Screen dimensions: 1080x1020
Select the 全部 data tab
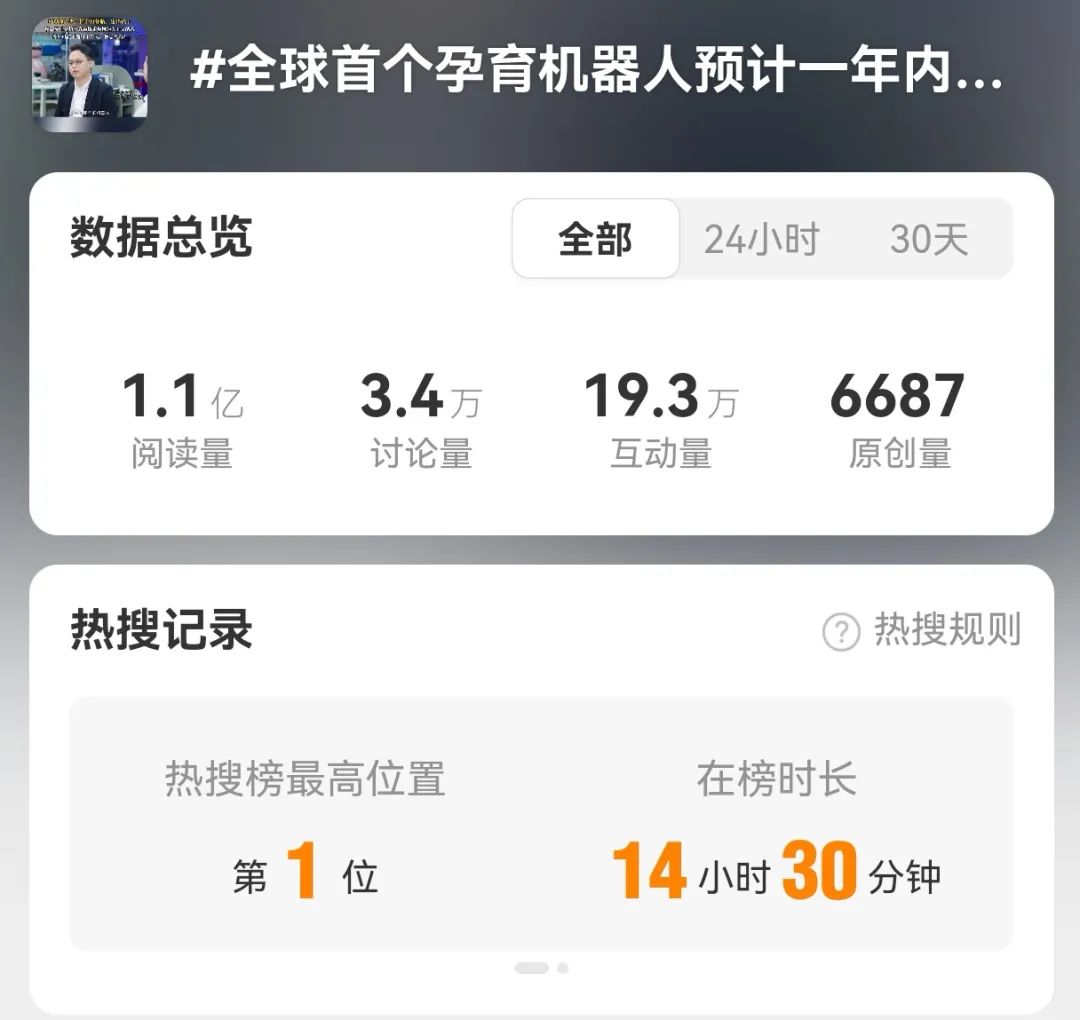596,240
